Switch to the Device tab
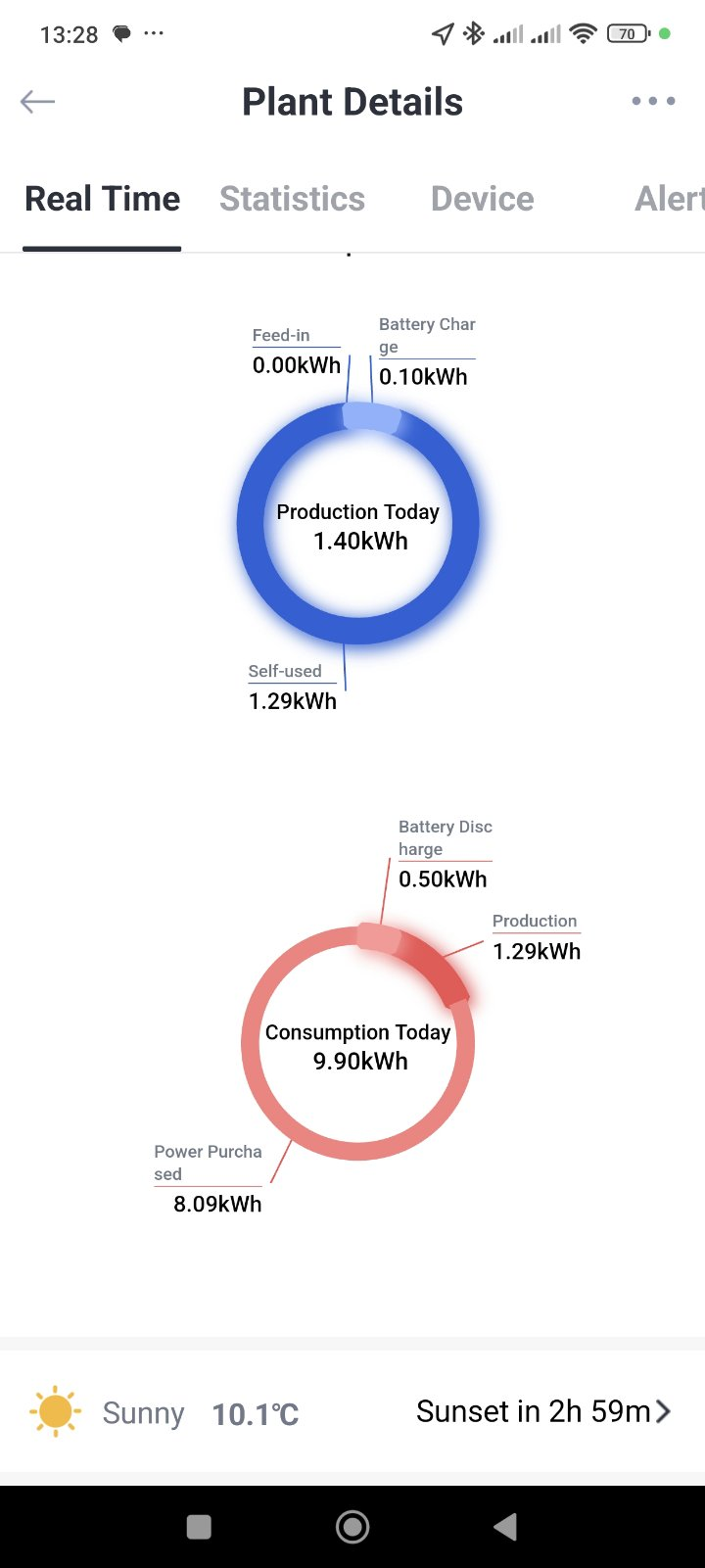This screenshot has width=705, height=1568. (x=483, y=199)
